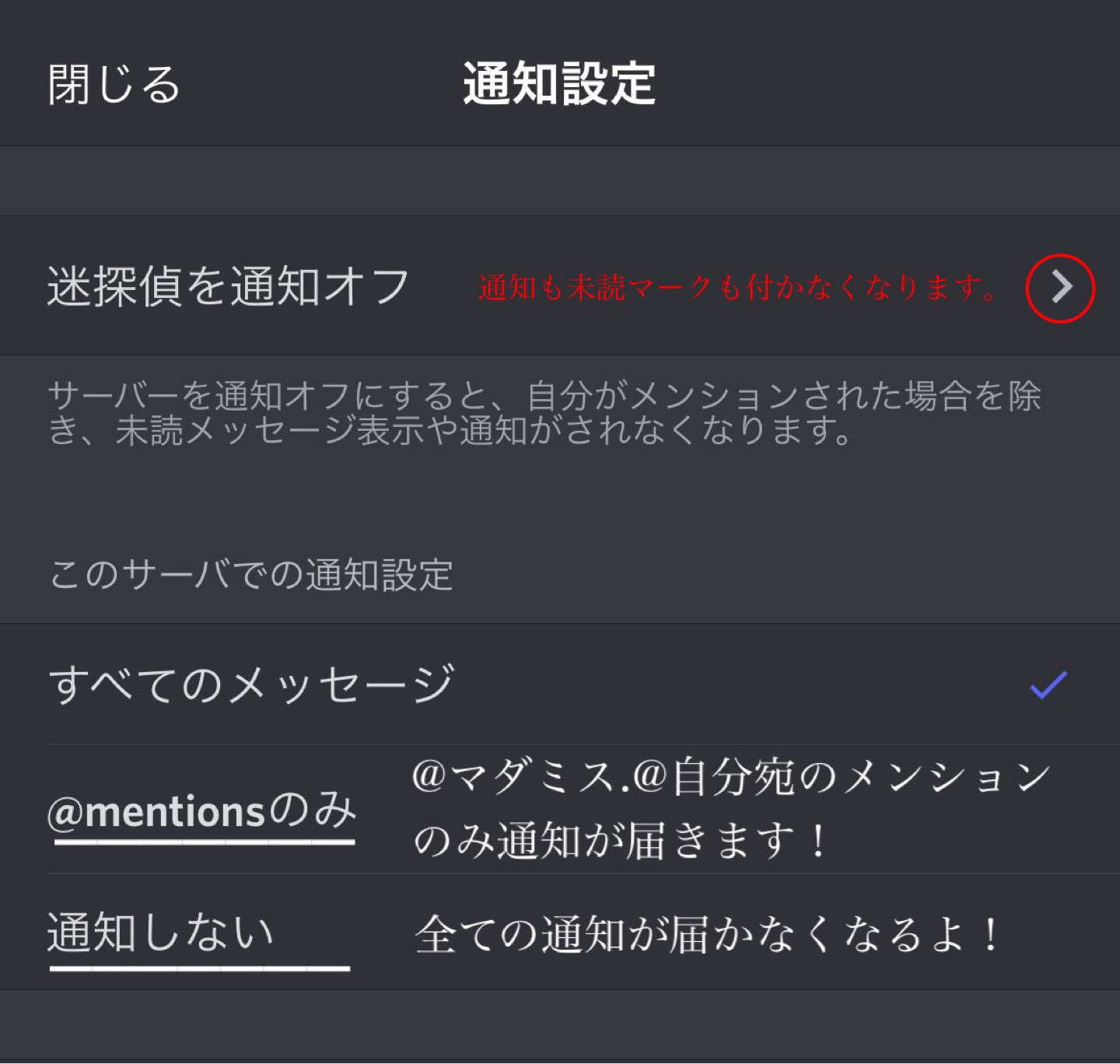This screenshot has width=1120, height=1064.
Task: Choose the @mentionsのみ option
Action: 202,810
